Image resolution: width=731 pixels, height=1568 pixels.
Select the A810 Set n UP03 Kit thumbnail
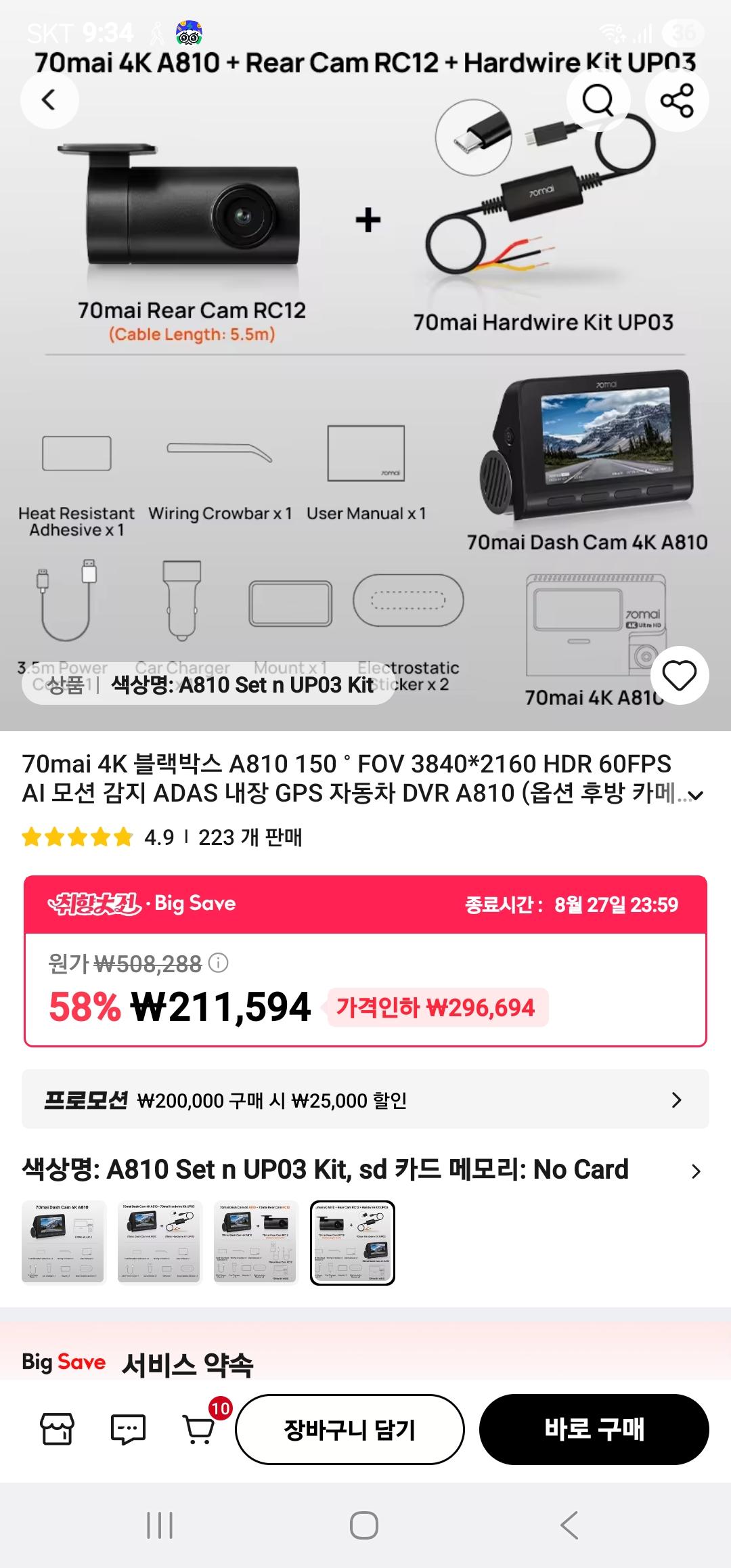tap(352, 1242)
